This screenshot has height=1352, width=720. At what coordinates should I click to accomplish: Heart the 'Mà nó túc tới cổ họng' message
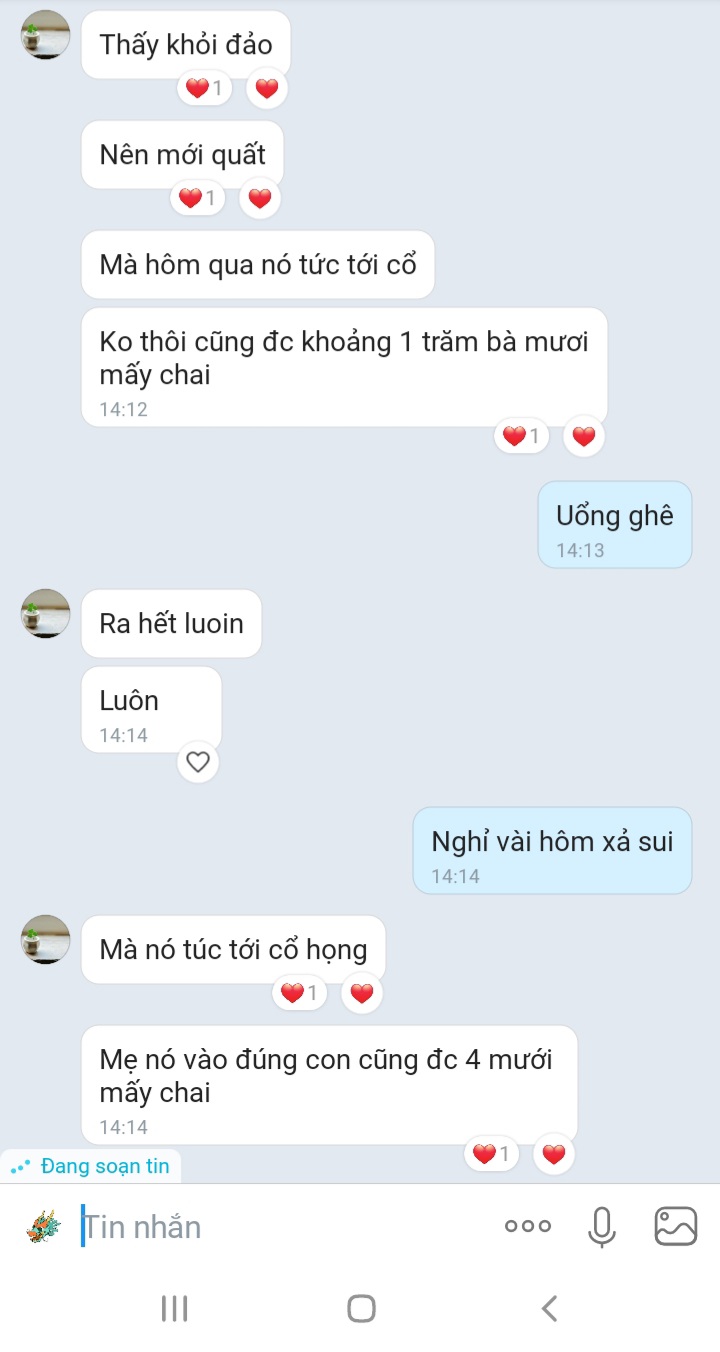click(362, 993)
